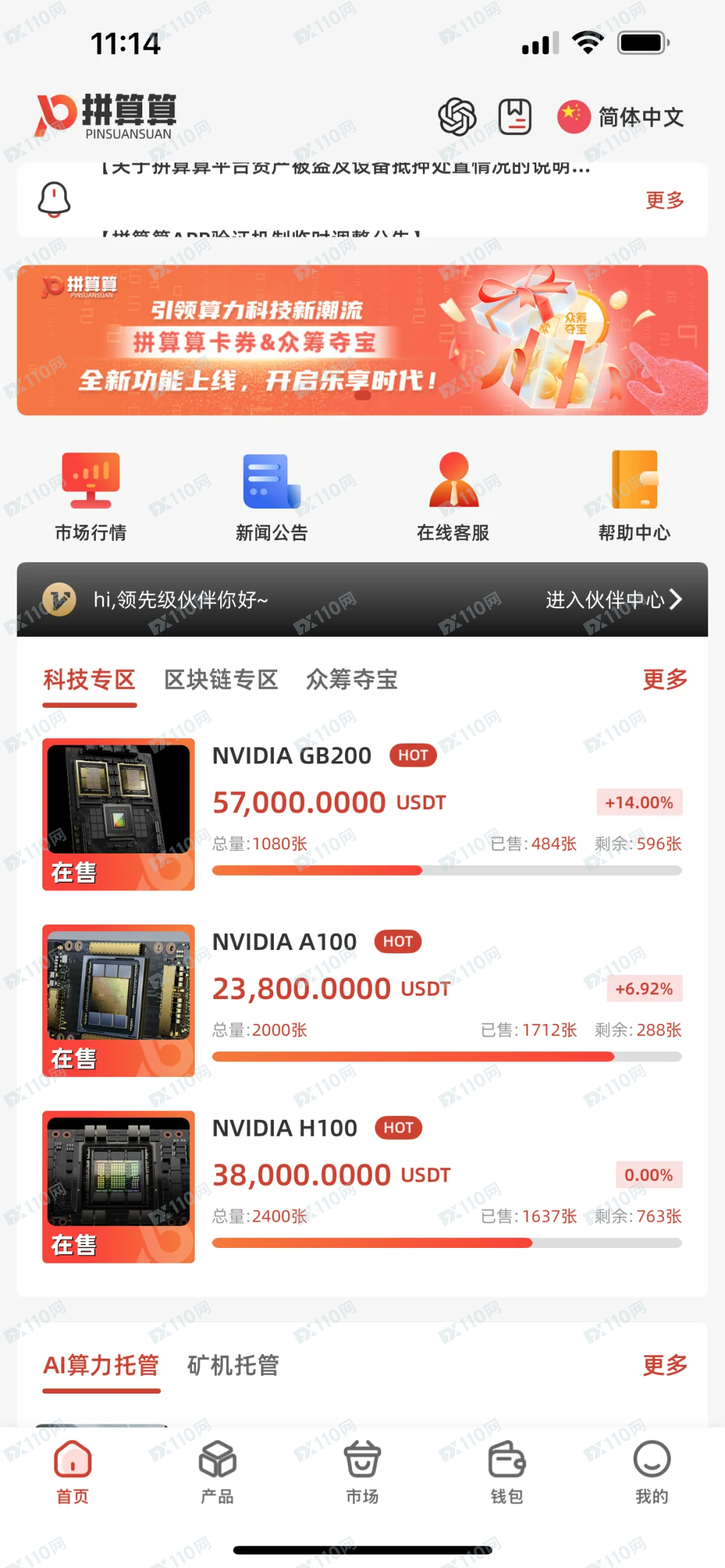Switch to 区块链专区 tab
The width and height of the screenshot is (725, 1568).
click(221, 680)
